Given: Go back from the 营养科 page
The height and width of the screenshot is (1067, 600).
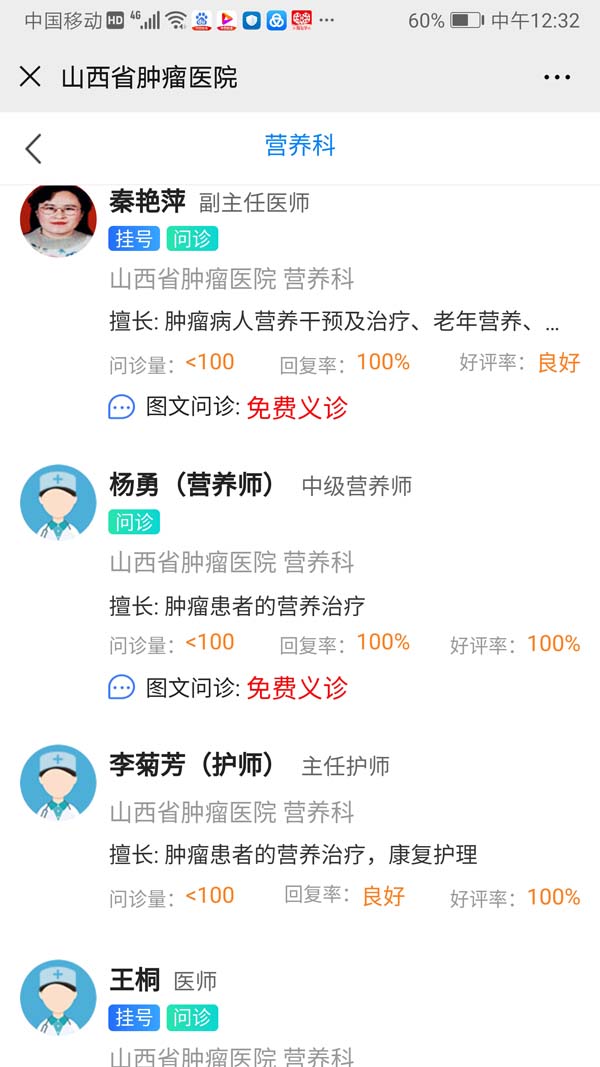Looking at the screenshot, I should pos(33,149).
